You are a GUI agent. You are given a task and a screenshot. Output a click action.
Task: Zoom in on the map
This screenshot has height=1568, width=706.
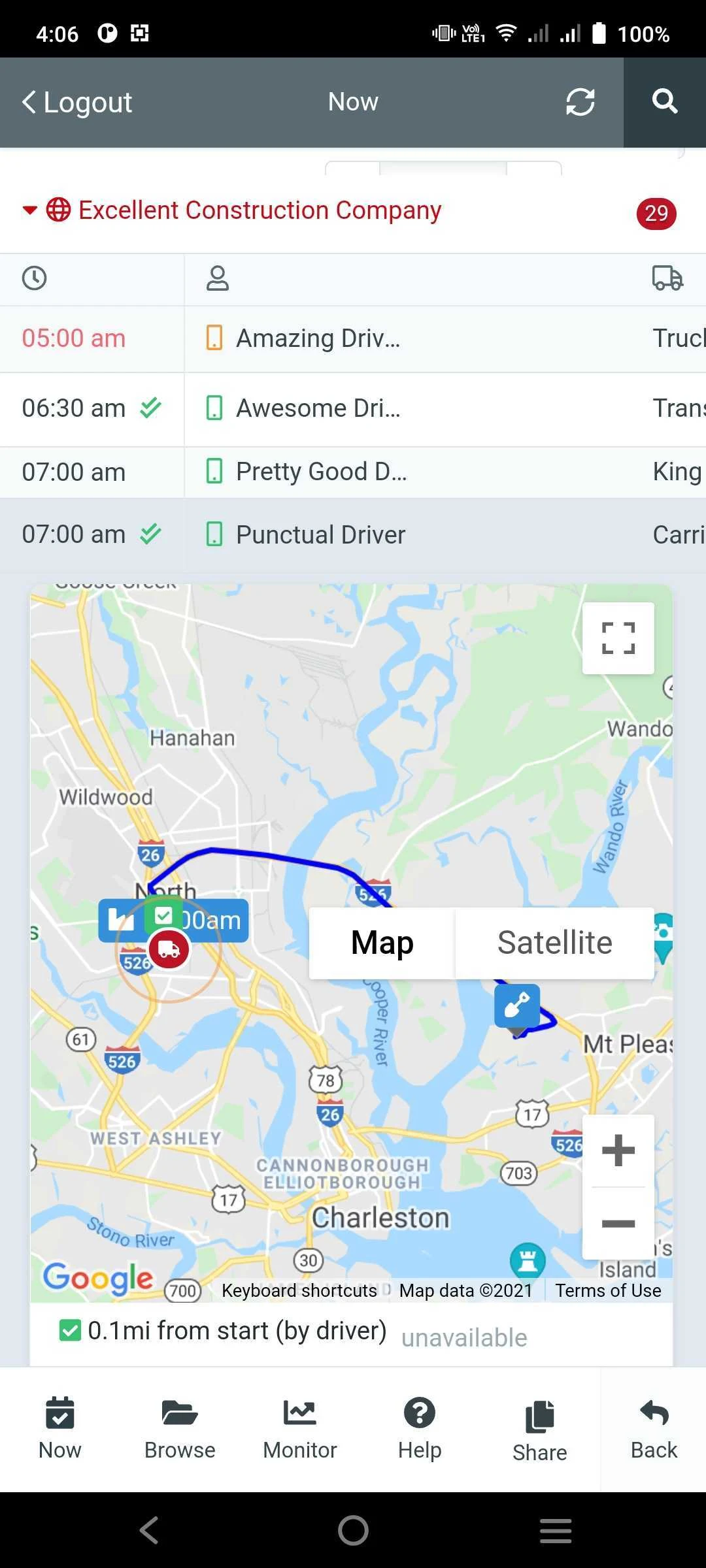click(x=618, y=1151)
